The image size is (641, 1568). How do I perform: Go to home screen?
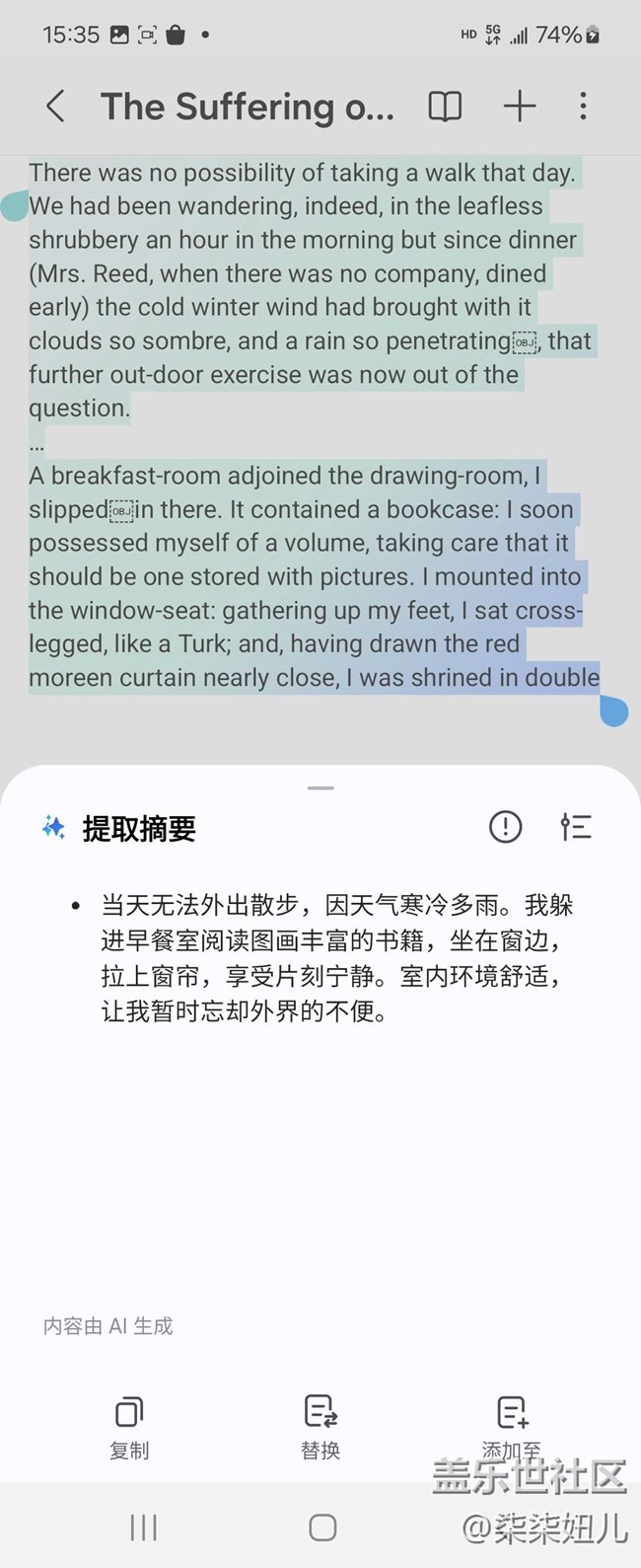click(322, 1528)
